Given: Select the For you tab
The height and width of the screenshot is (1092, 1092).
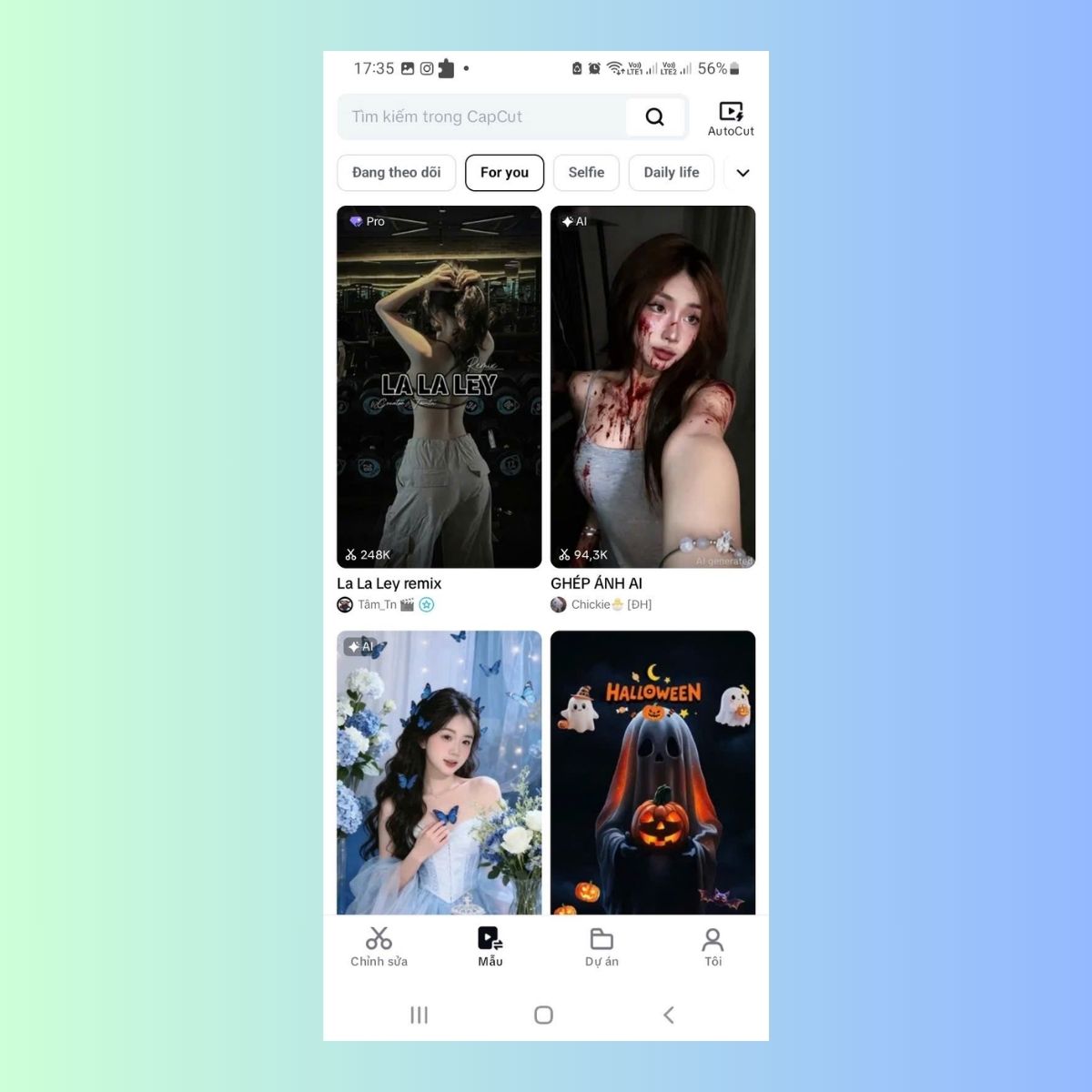Looking at the screenshot, I should pyautogui.click(x=504, y=173).
